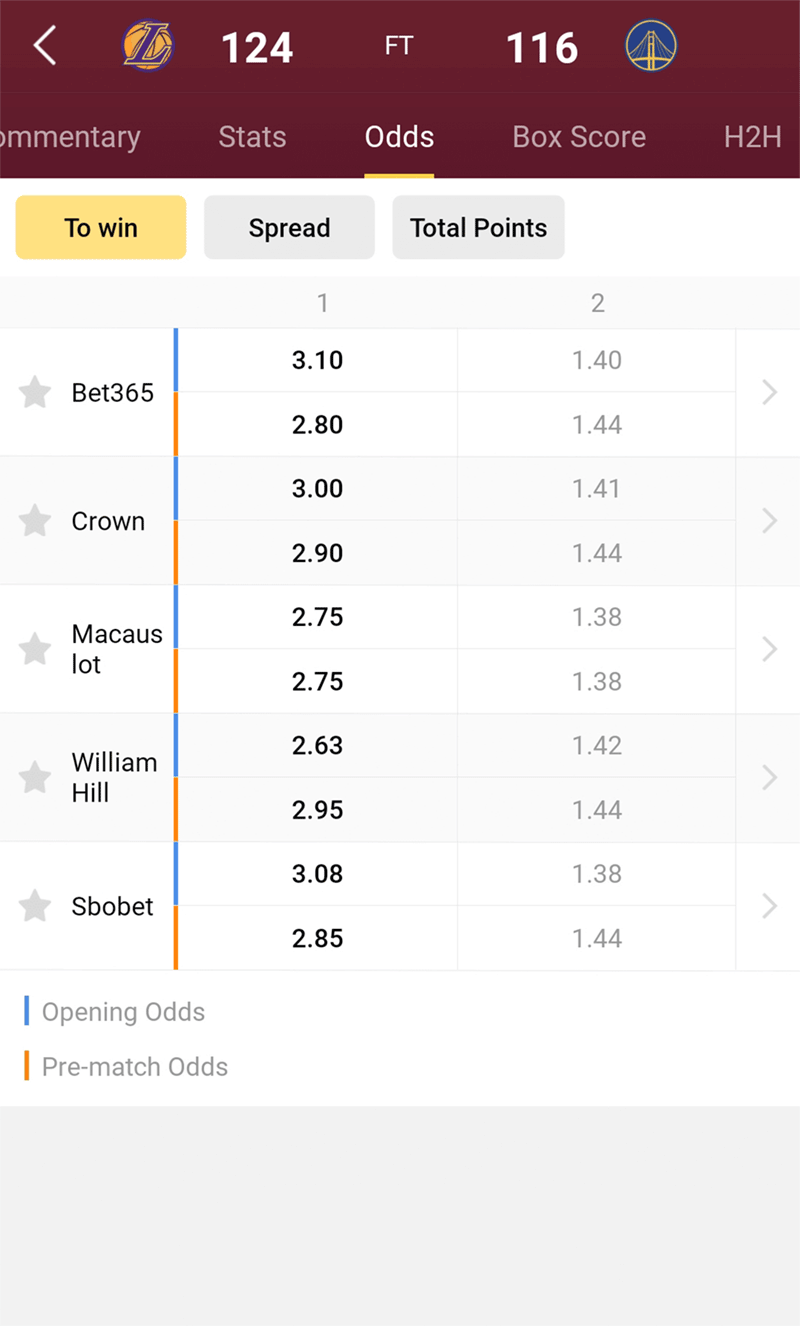The width and height of the screenshot is (800, 1326).
Task: Select the To win odds filter
Action: pos(101,227)
